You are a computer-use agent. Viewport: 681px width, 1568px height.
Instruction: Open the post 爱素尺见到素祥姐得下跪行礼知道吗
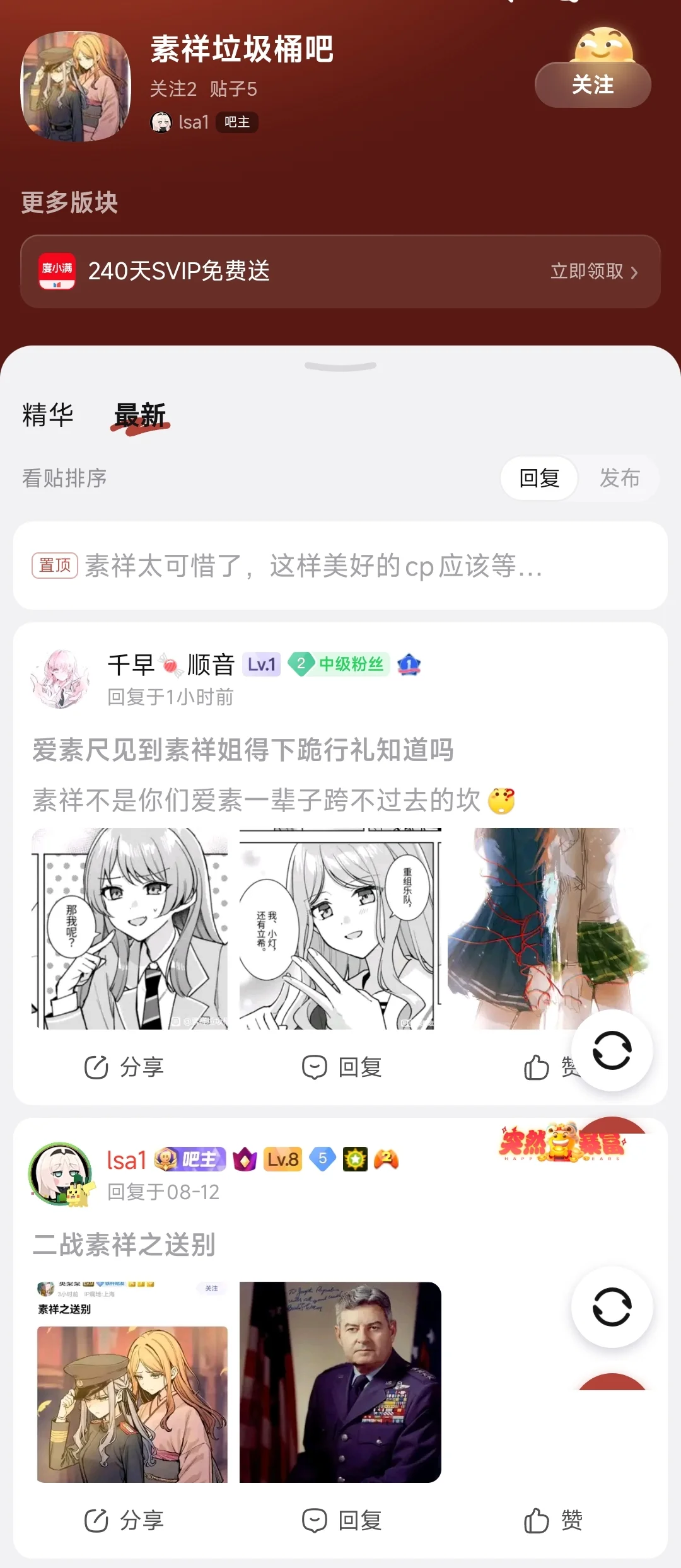point(243,750)
